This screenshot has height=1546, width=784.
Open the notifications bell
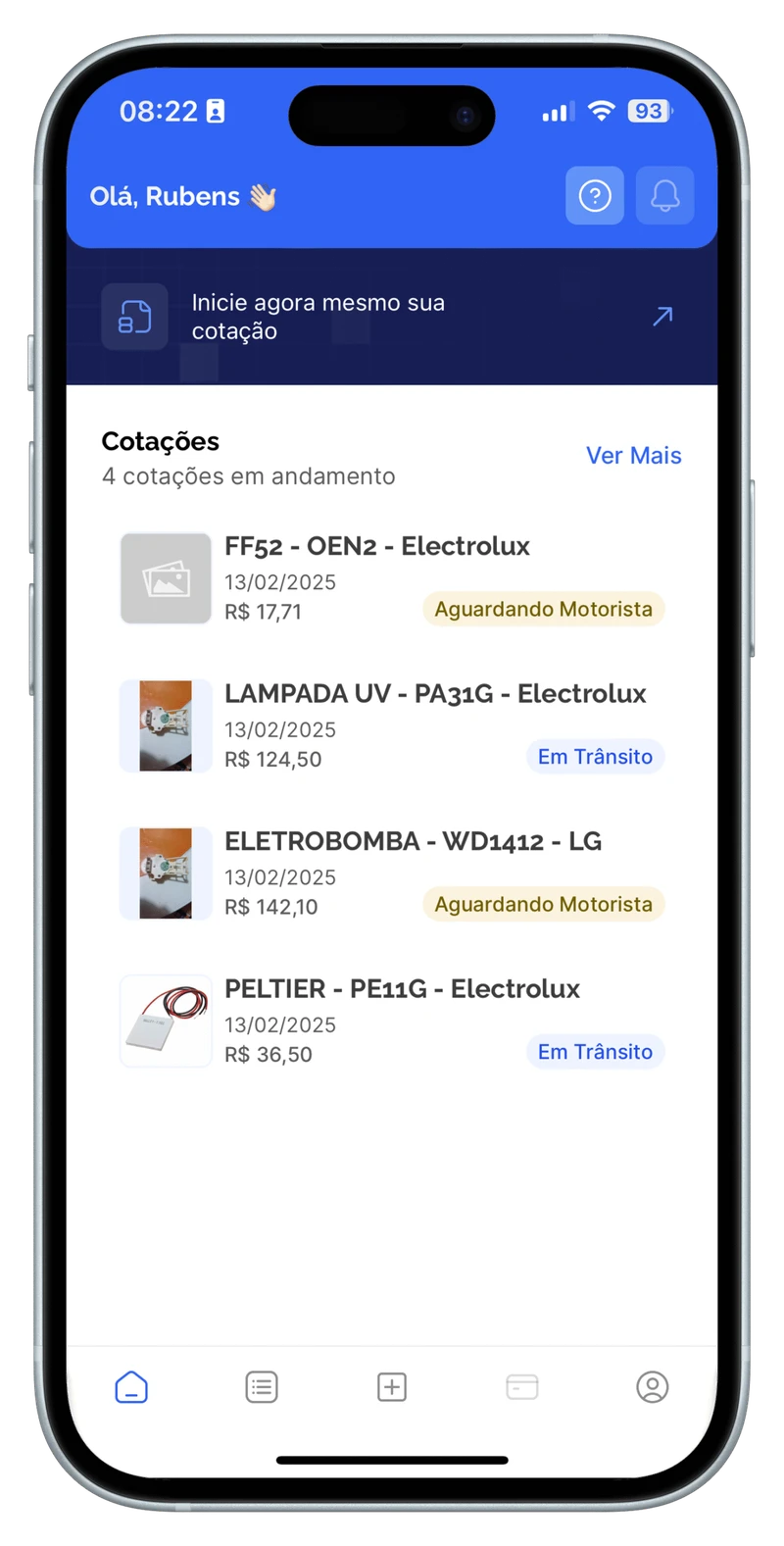[665, 196]
